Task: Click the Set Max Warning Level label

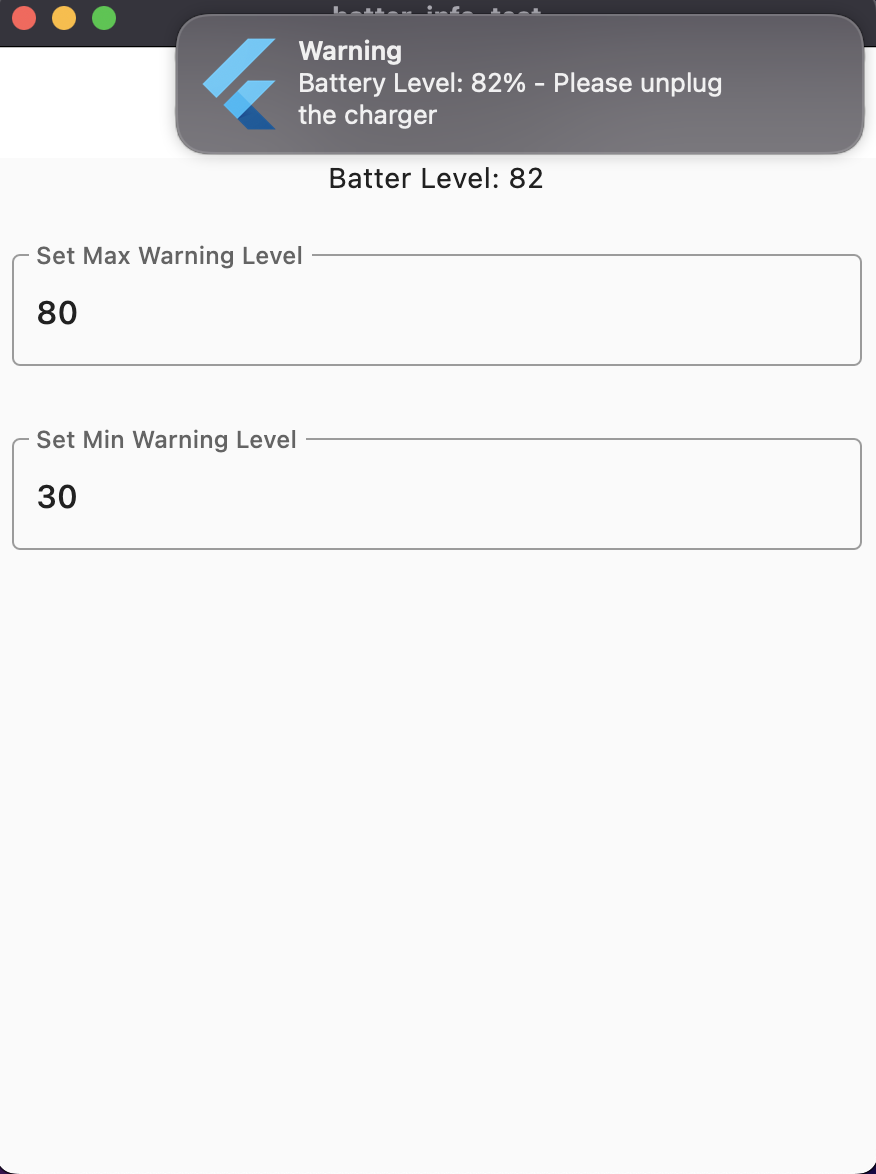Action: 168,256
